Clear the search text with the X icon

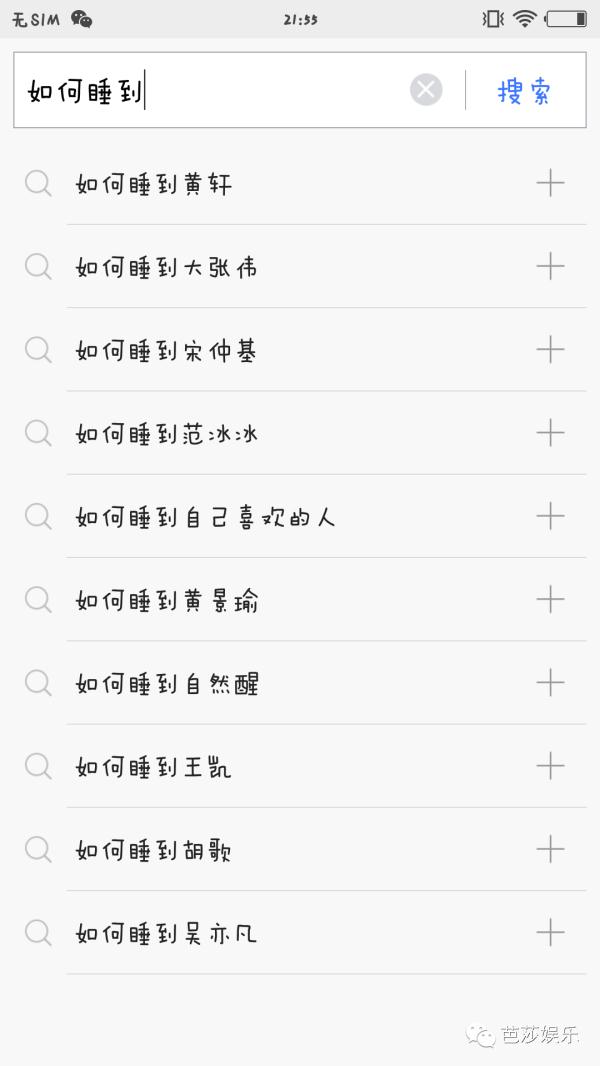426,90
